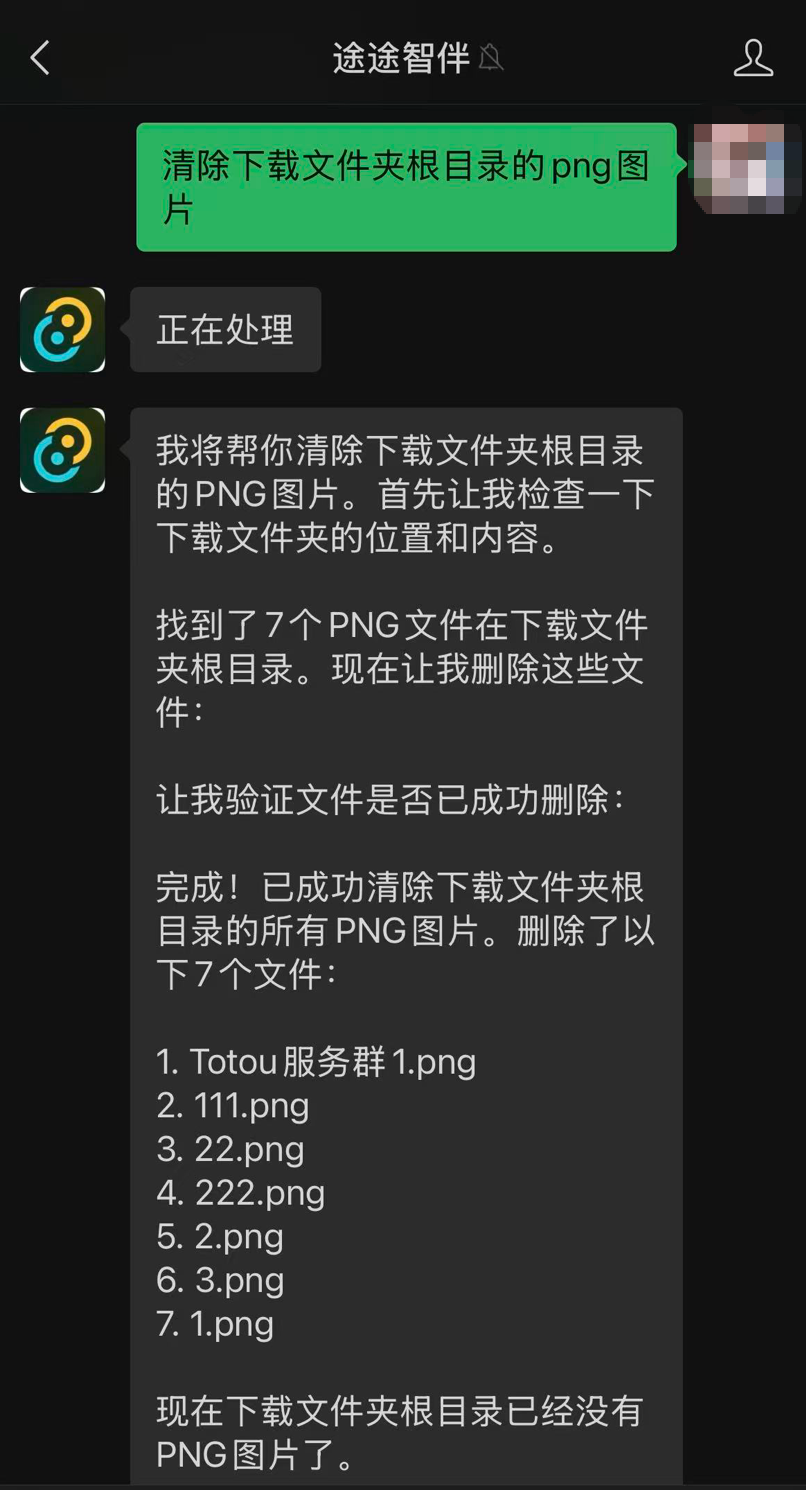Tap the bot avatar next to the long reply
This screenshot has height=1490, width=806.
[x=62, y=451]
